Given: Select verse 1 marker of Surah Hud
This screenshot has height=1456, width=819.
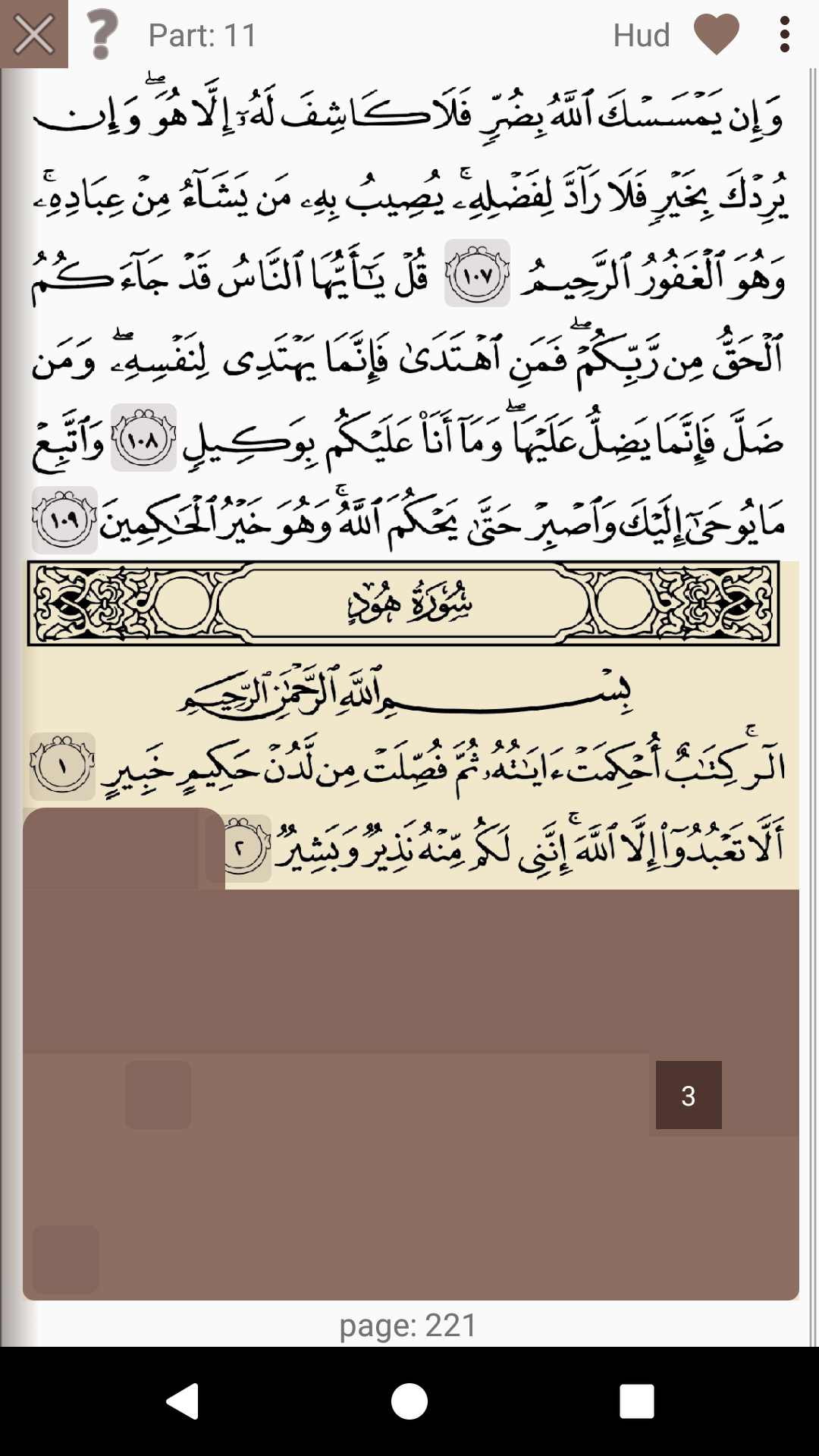Looking at the screenshot, I should (63, 767).
